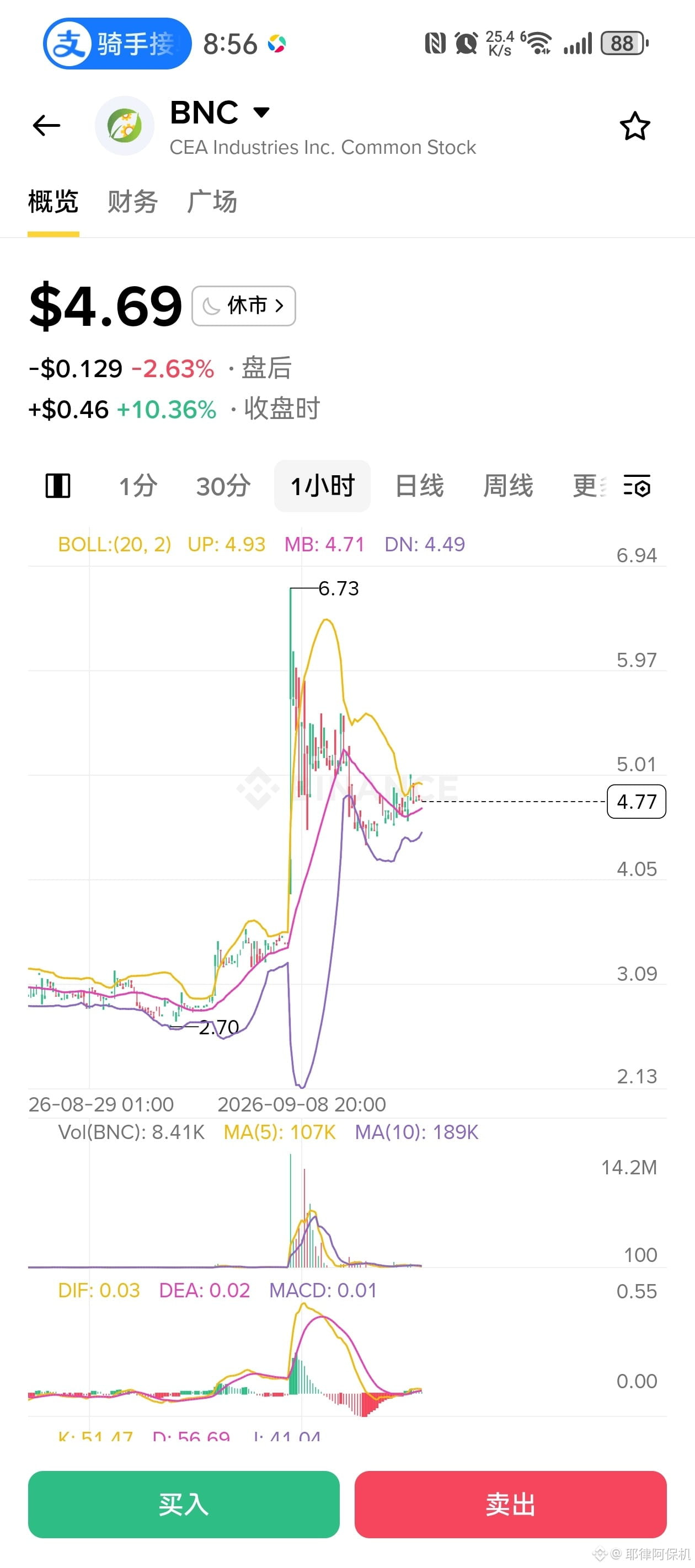Toggle the chart layout icon
695x1568 pixels.
[58, 486]
